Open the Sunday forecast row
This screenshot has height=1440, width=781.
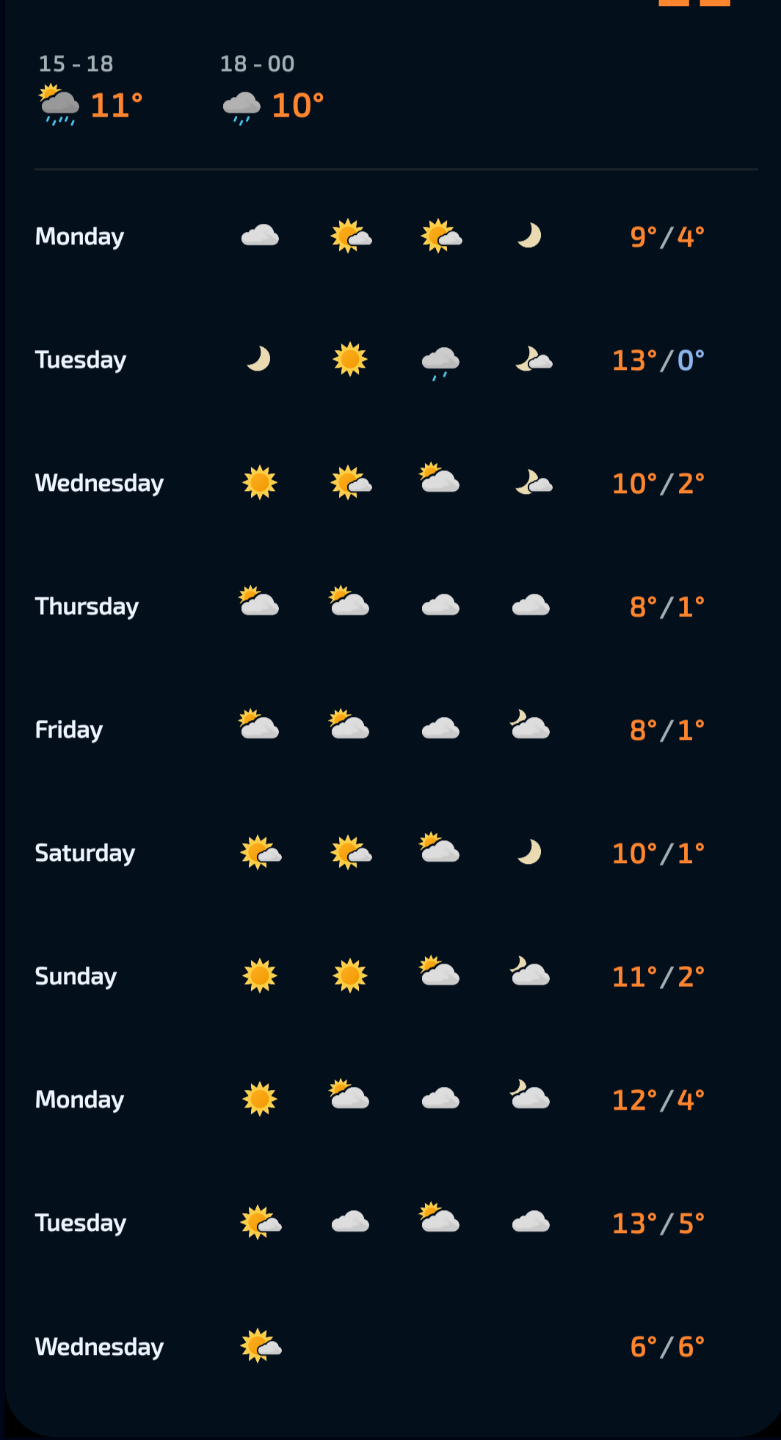(x=390, y=976)
